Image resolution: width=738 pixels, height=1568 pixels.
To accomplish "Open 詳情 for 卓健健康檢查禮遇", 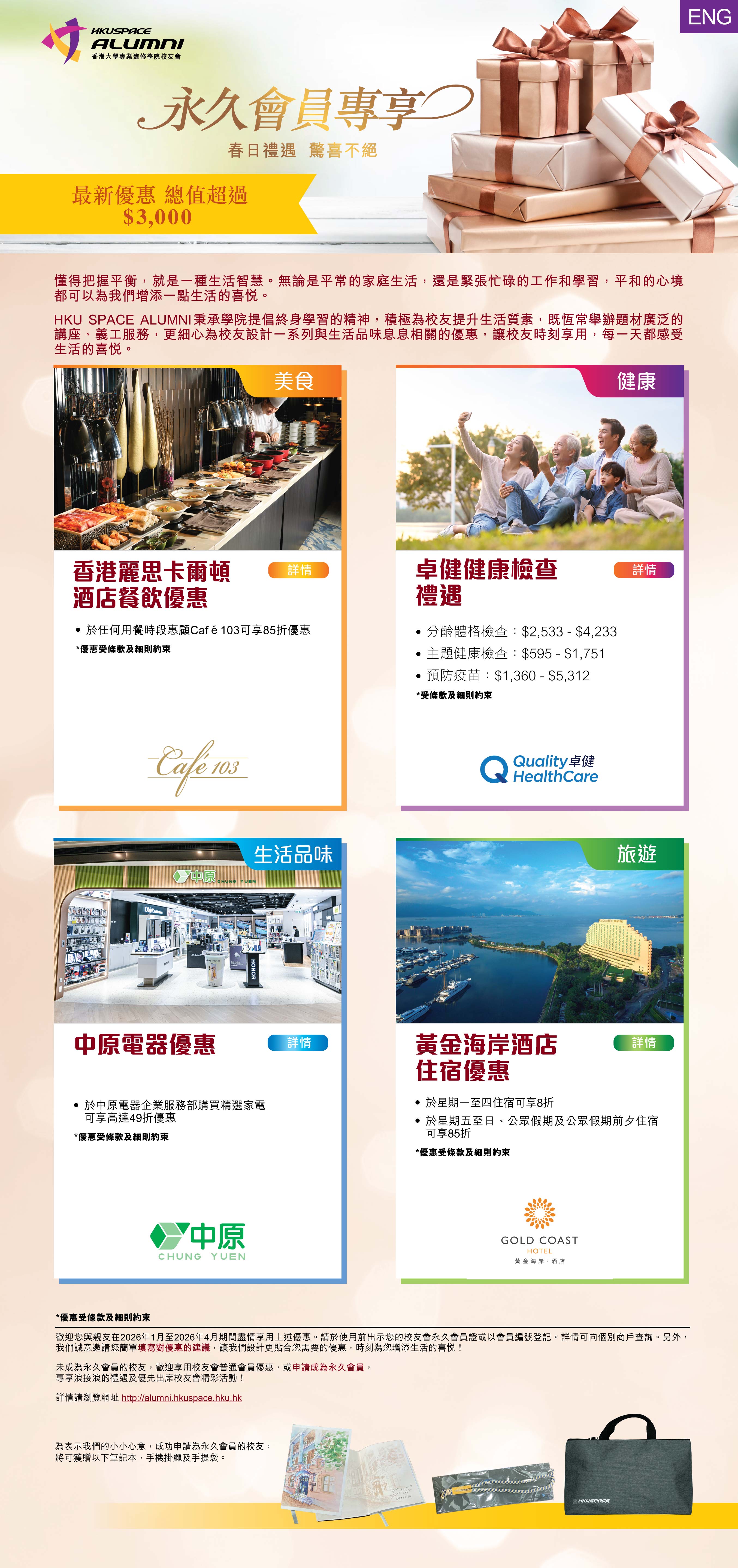I will pyautogui.click(x=643, y=570).
